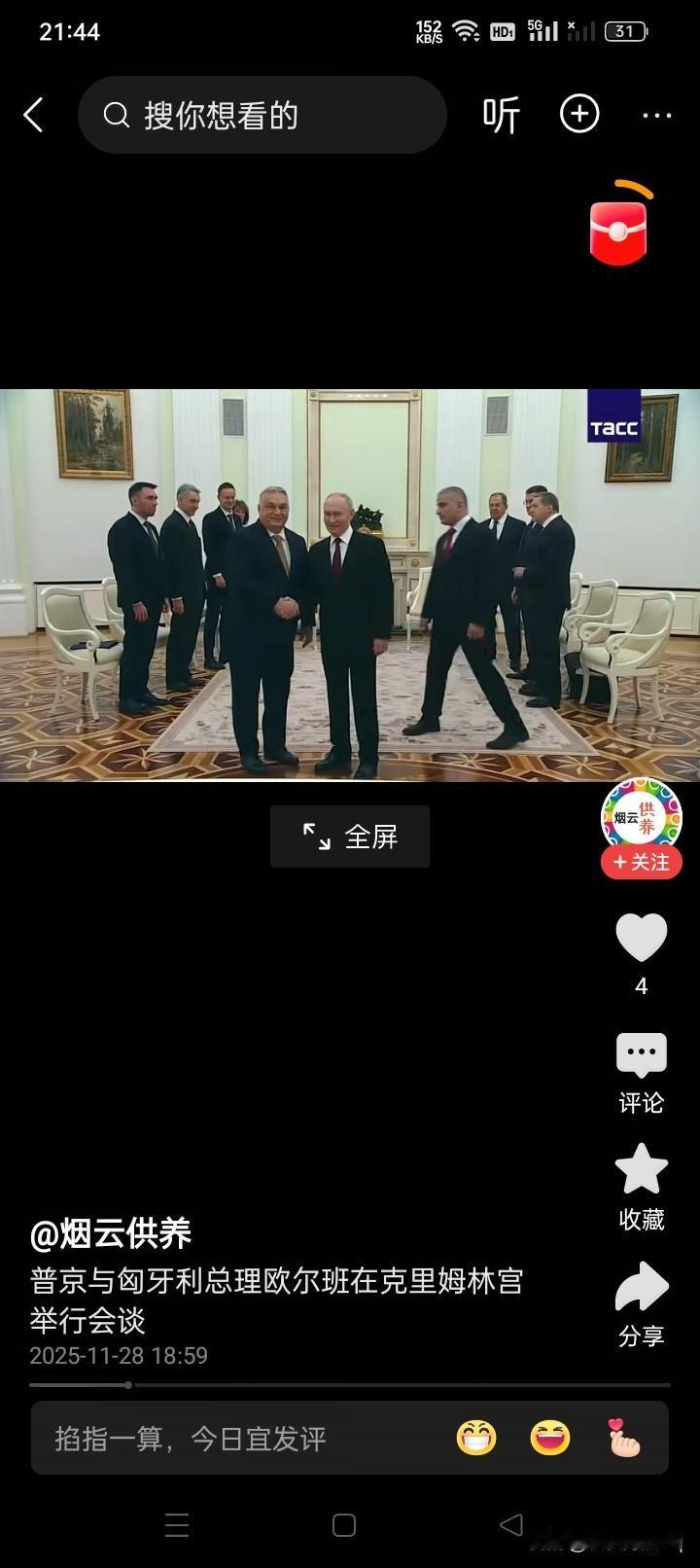Open the comments panel
700x1568 pixels.
(641, 1056)
